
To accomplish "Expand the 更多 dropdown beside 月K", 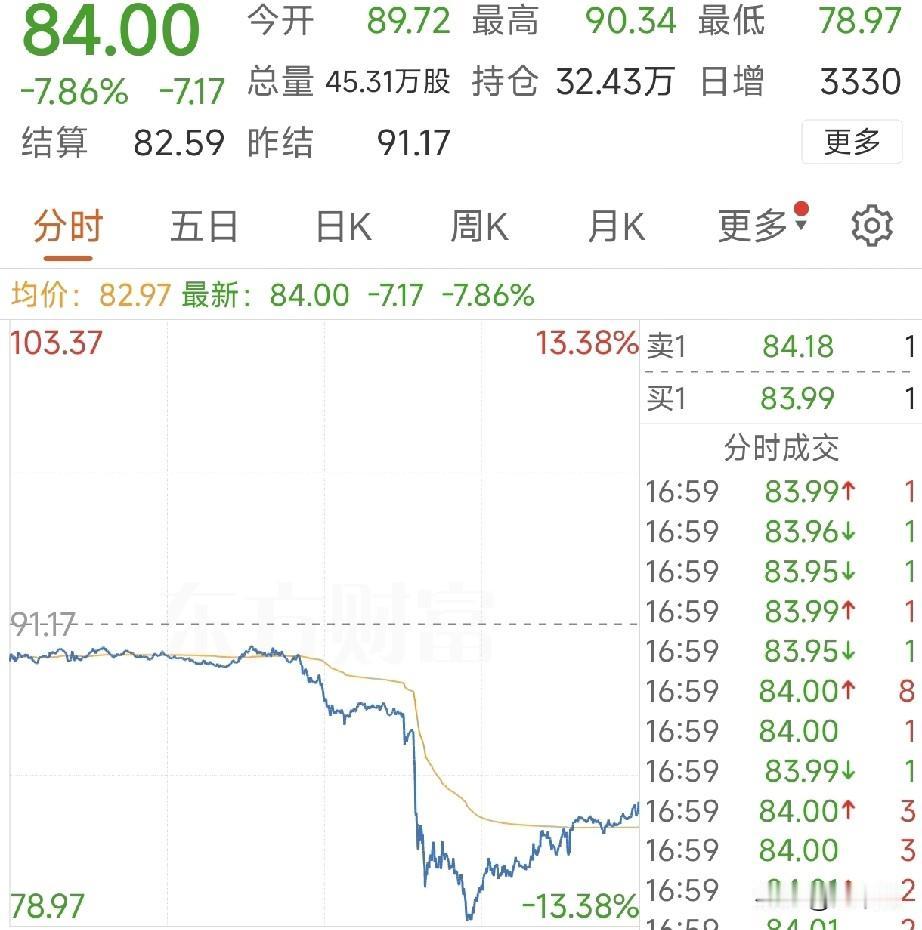I will click(x=755, y=227).
